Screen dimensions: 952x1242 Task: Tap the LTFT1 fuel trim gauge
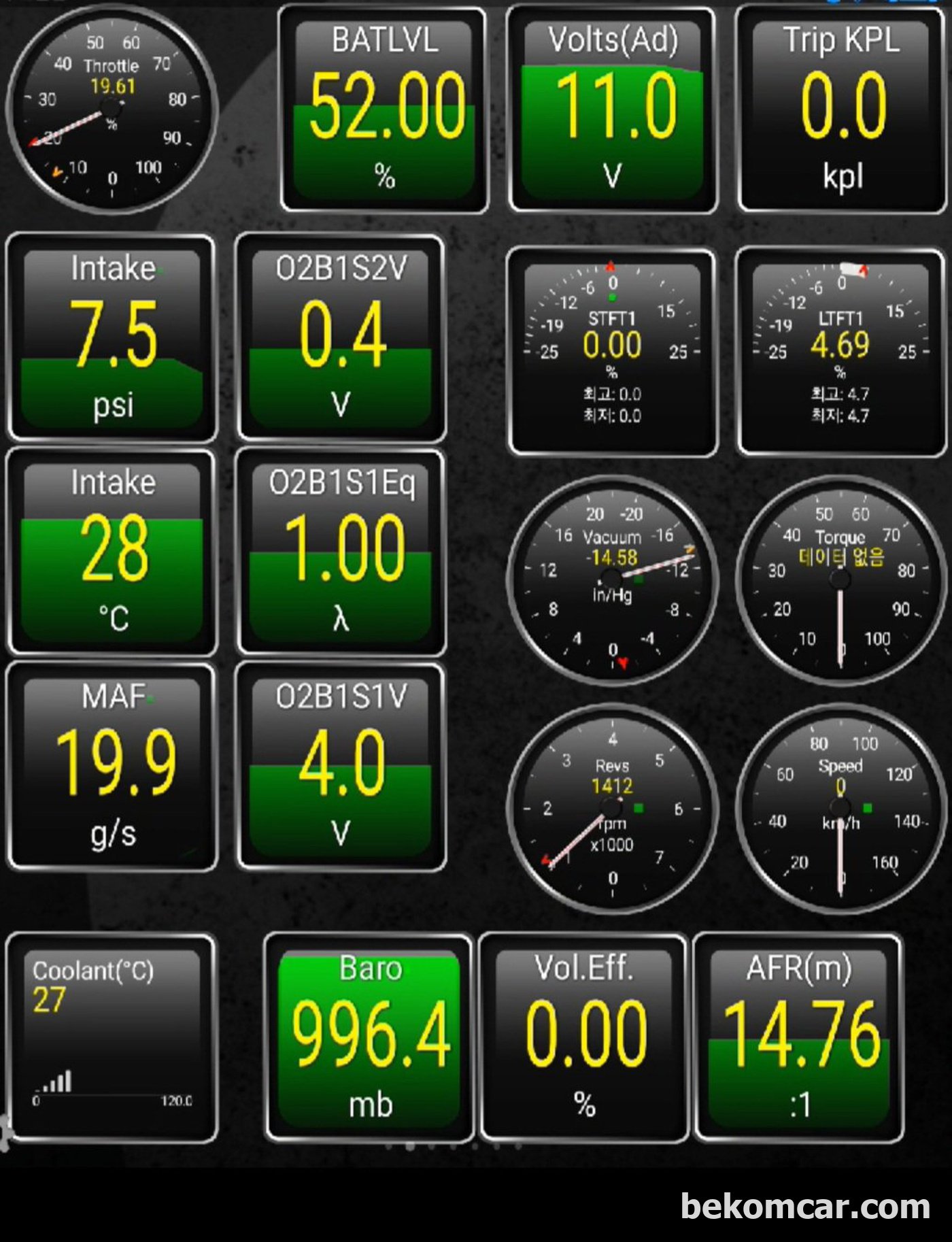pos(840,352)
